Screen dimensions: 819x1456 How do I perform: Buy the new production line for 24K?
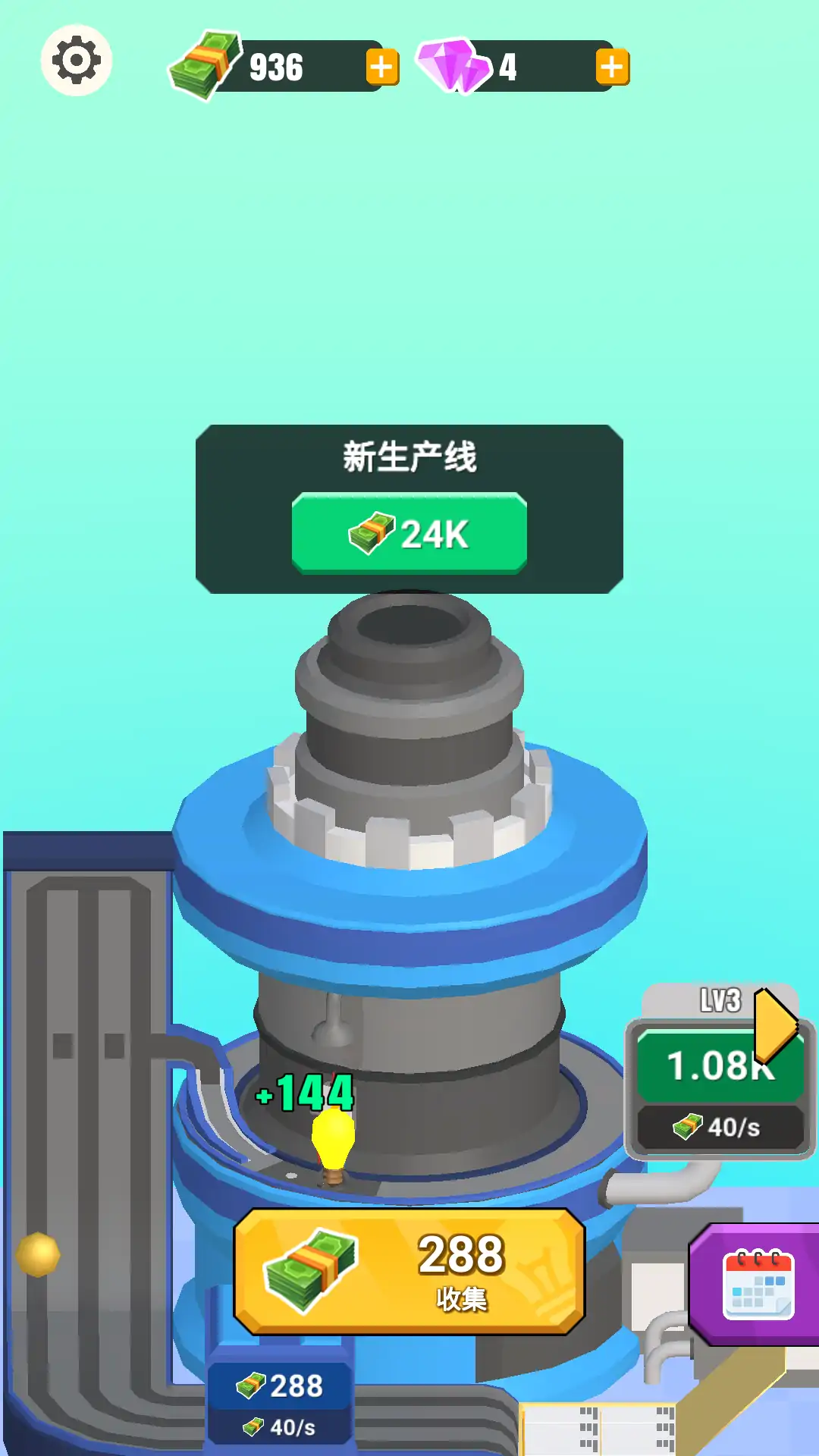(409, 532)
